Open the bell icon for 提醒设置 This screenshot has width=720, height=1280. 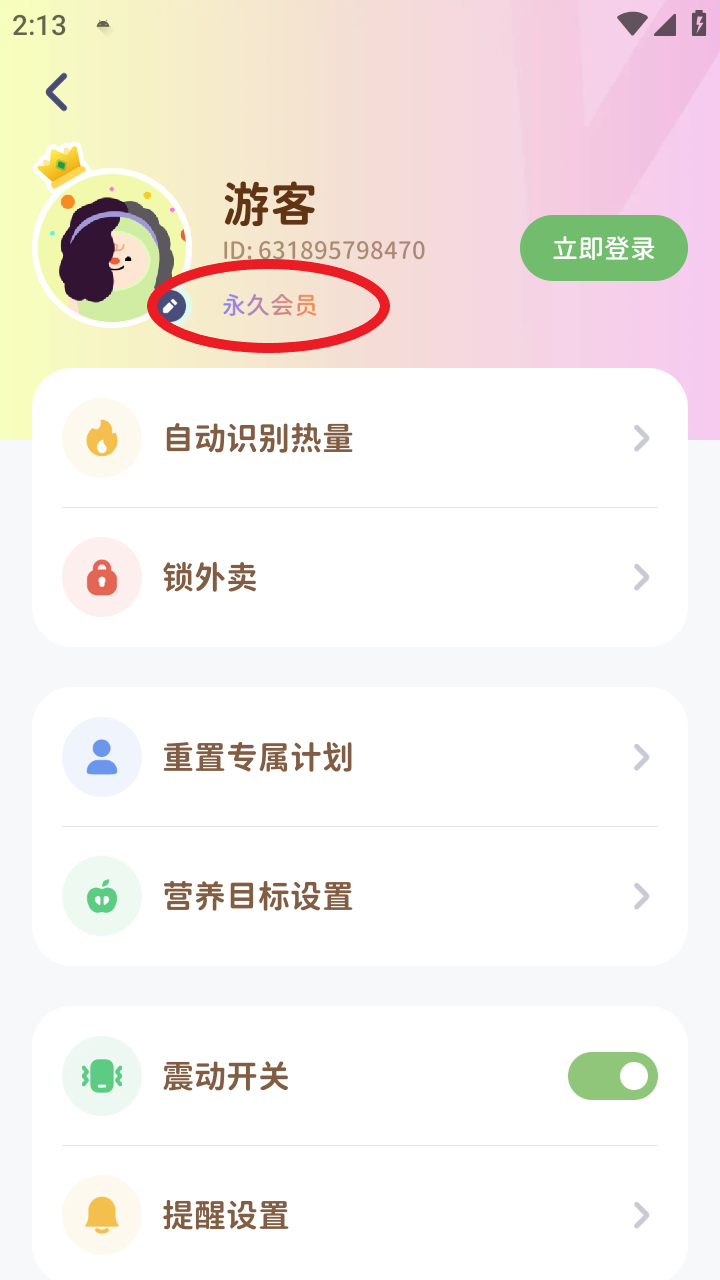tap(101, 1215)
